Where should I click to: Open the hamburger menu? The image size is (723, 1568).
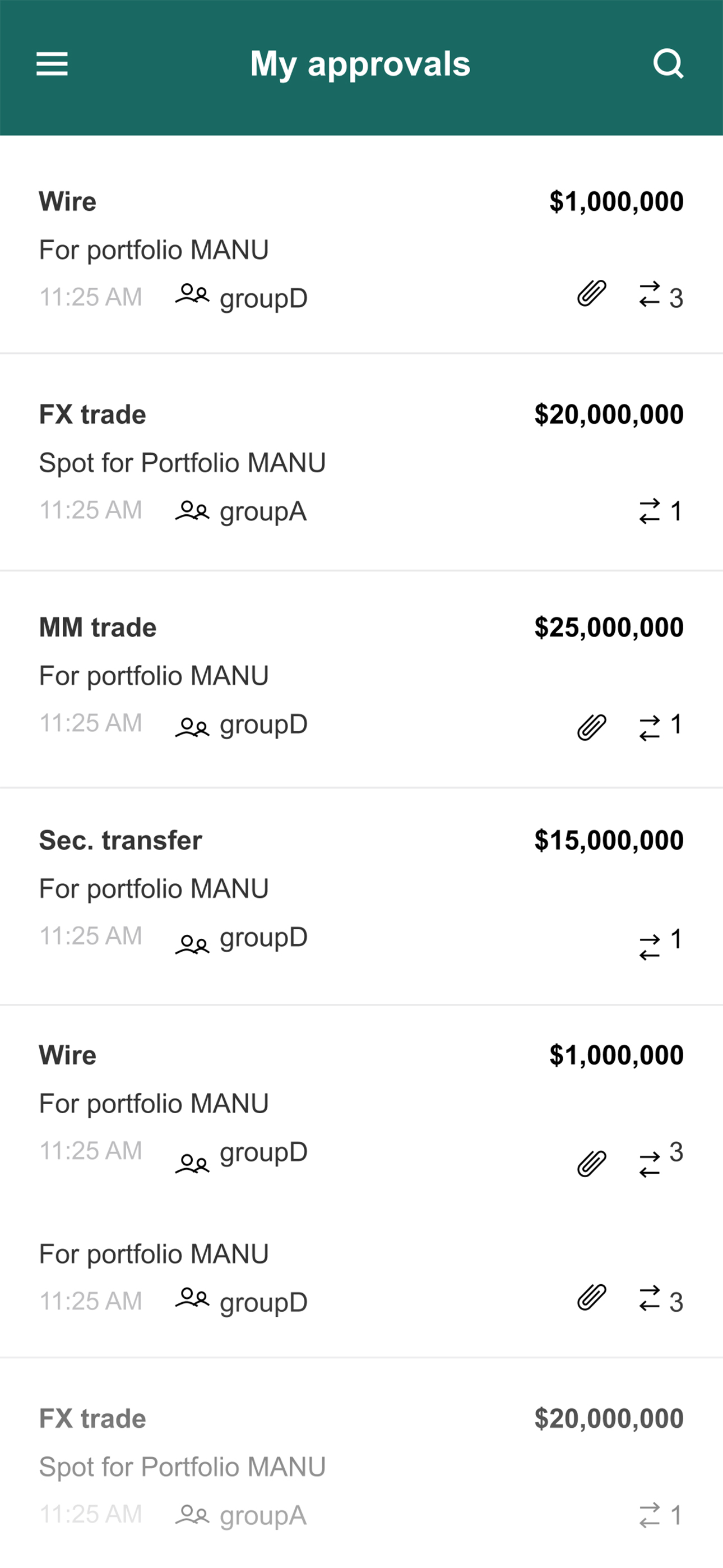[x=52, y=64]
